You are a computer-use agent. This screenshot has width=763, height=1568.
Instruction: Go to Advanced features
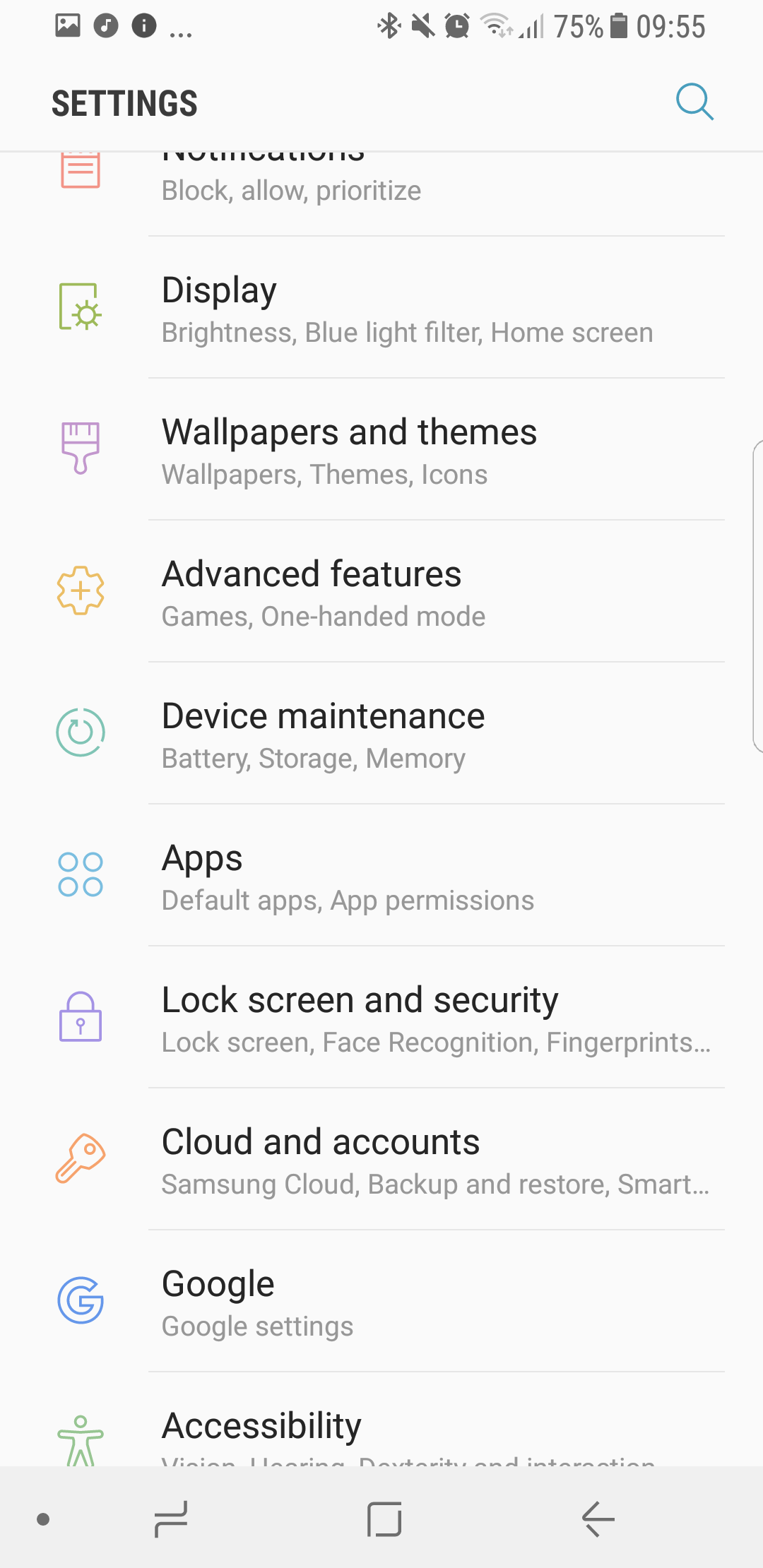[x=381, y=592]
